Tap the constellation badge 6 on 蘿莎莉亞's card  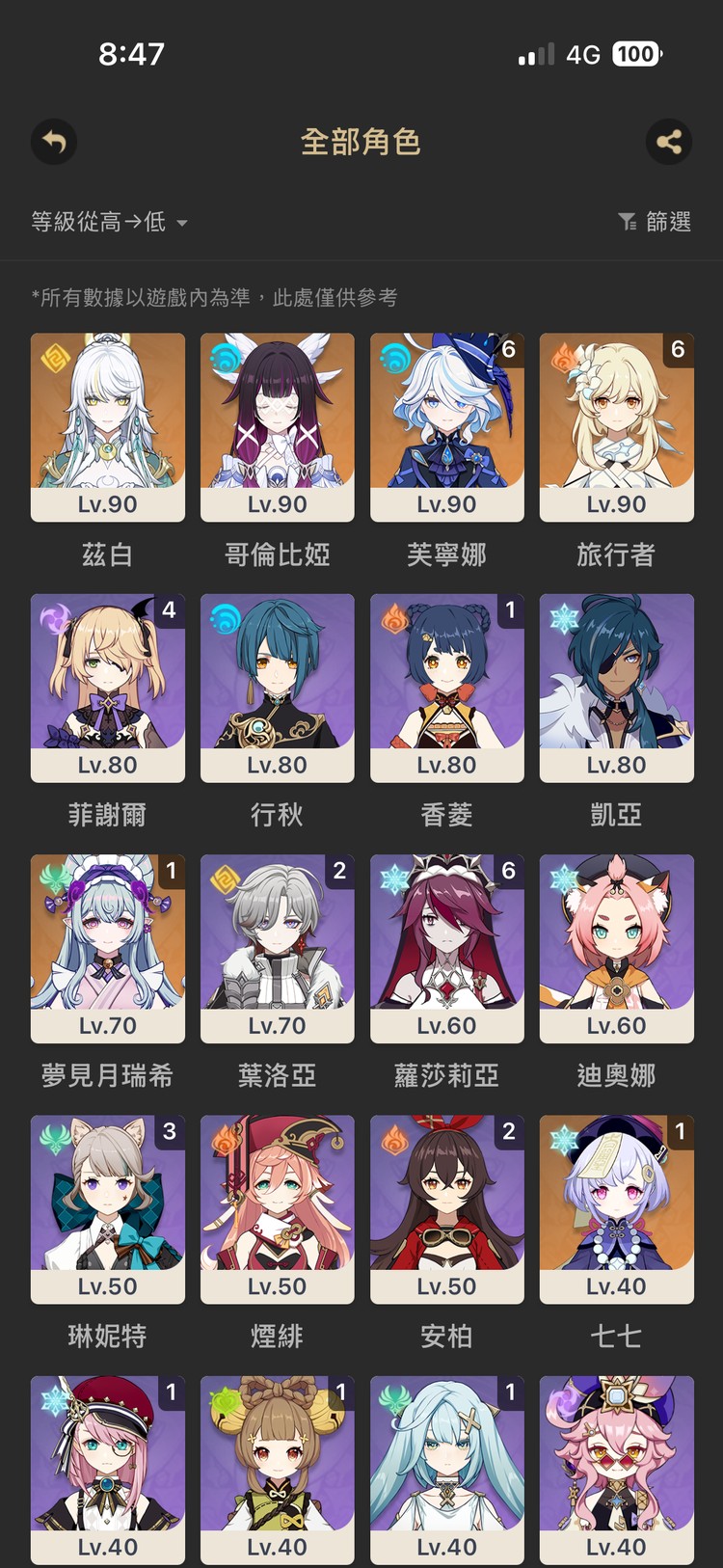[x=509, y=872]
